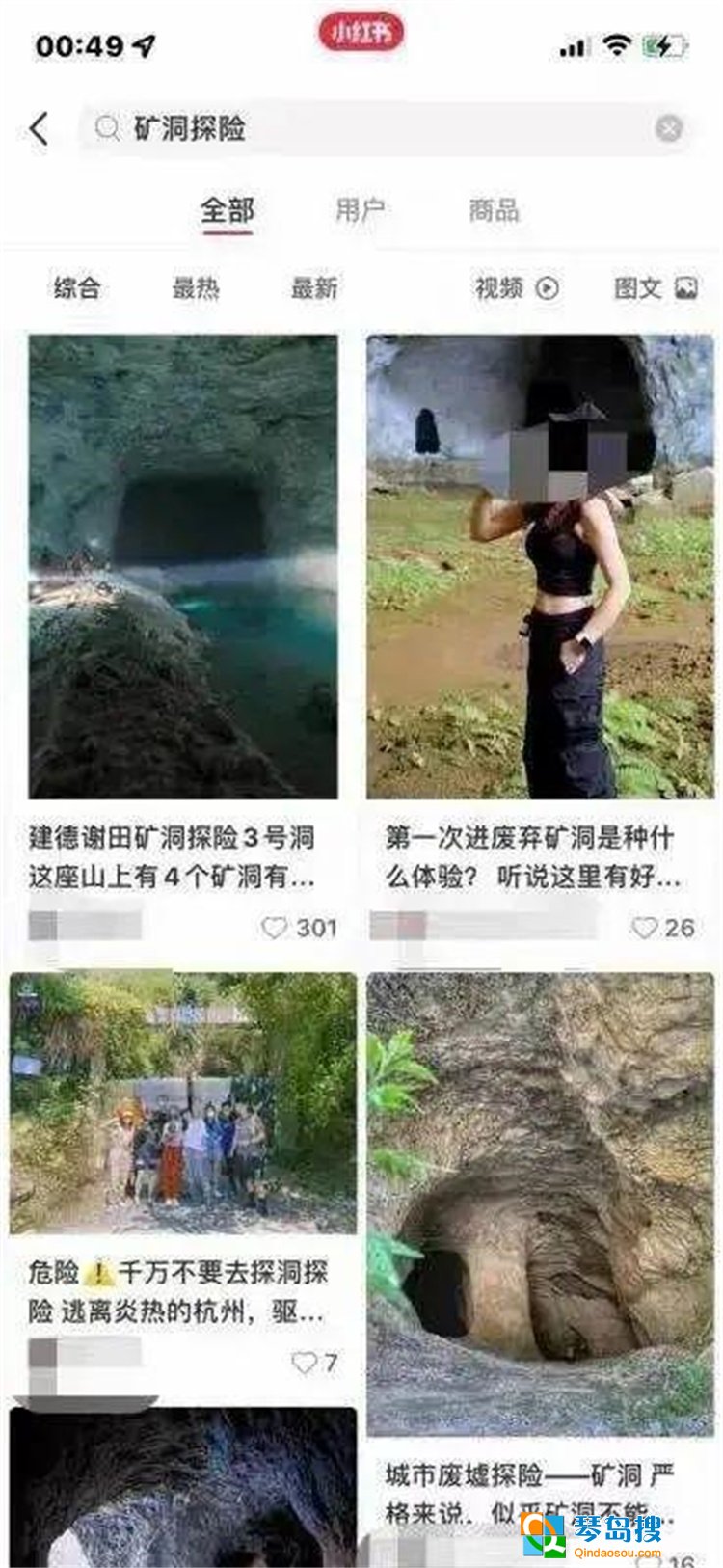This screenshot has width=723, height=1568.
Task: Select the 全部 tab
Action: point(228,210)
